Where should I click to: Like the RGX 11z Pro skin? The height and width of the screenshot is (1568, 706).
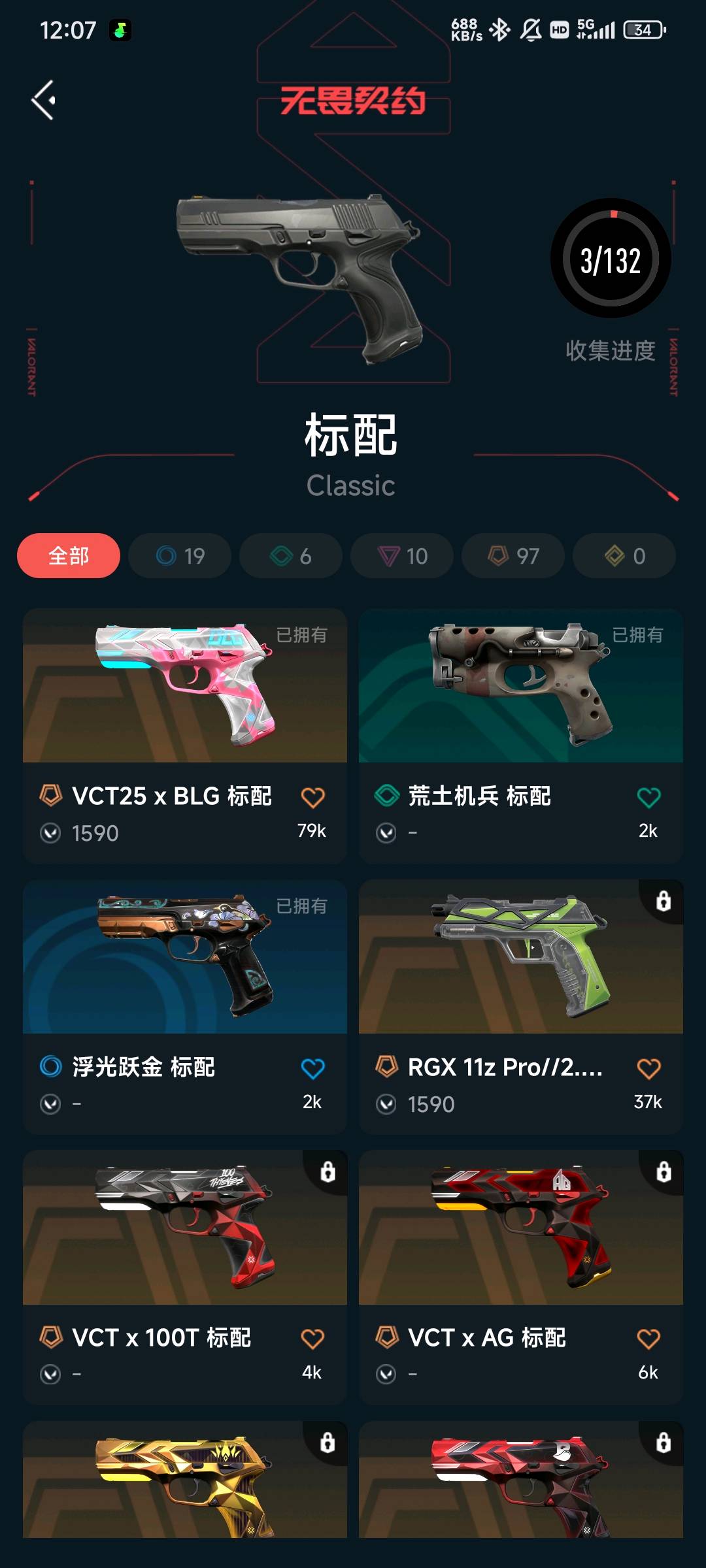pyautogui.click(x=648, y=1068)
